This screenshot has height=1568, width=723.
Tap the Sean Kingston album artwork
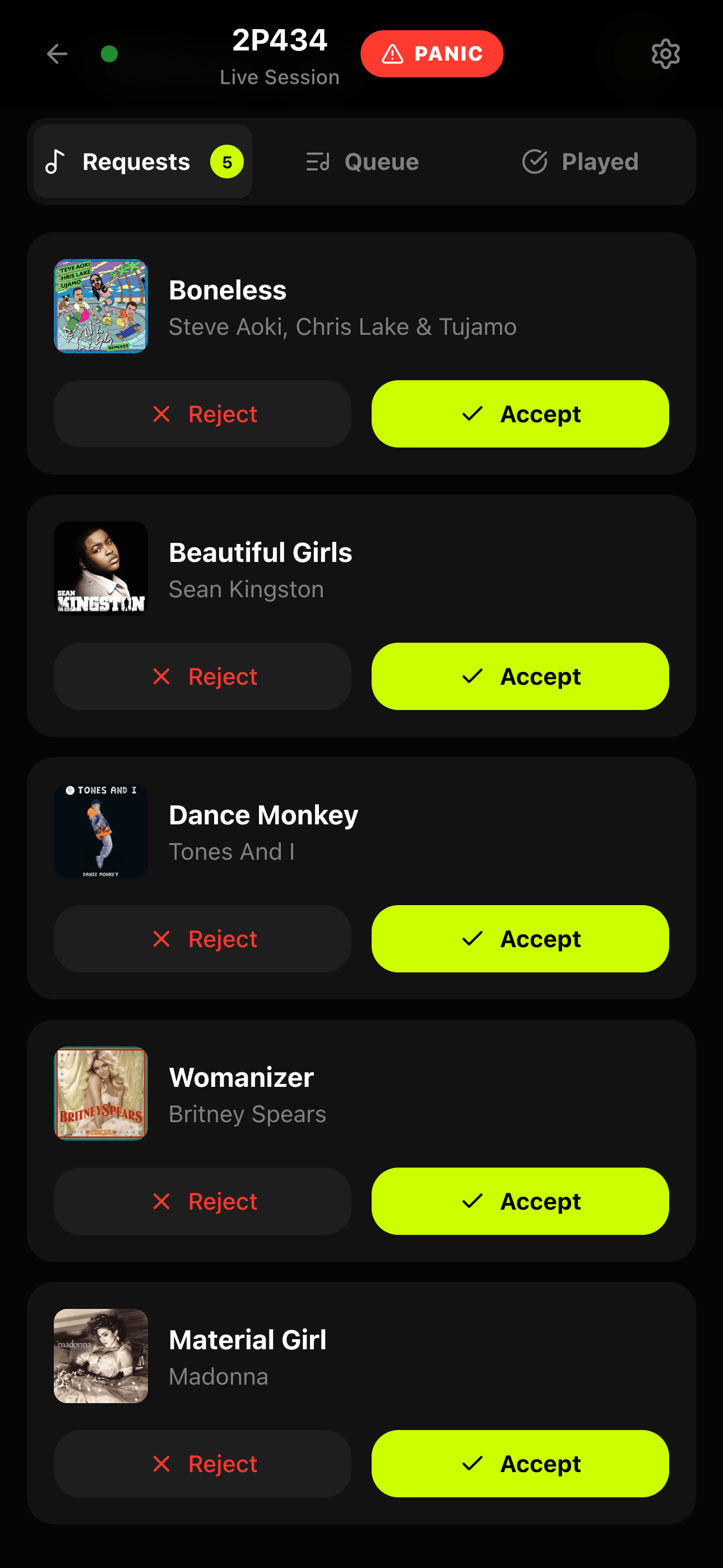coord(100,569)
